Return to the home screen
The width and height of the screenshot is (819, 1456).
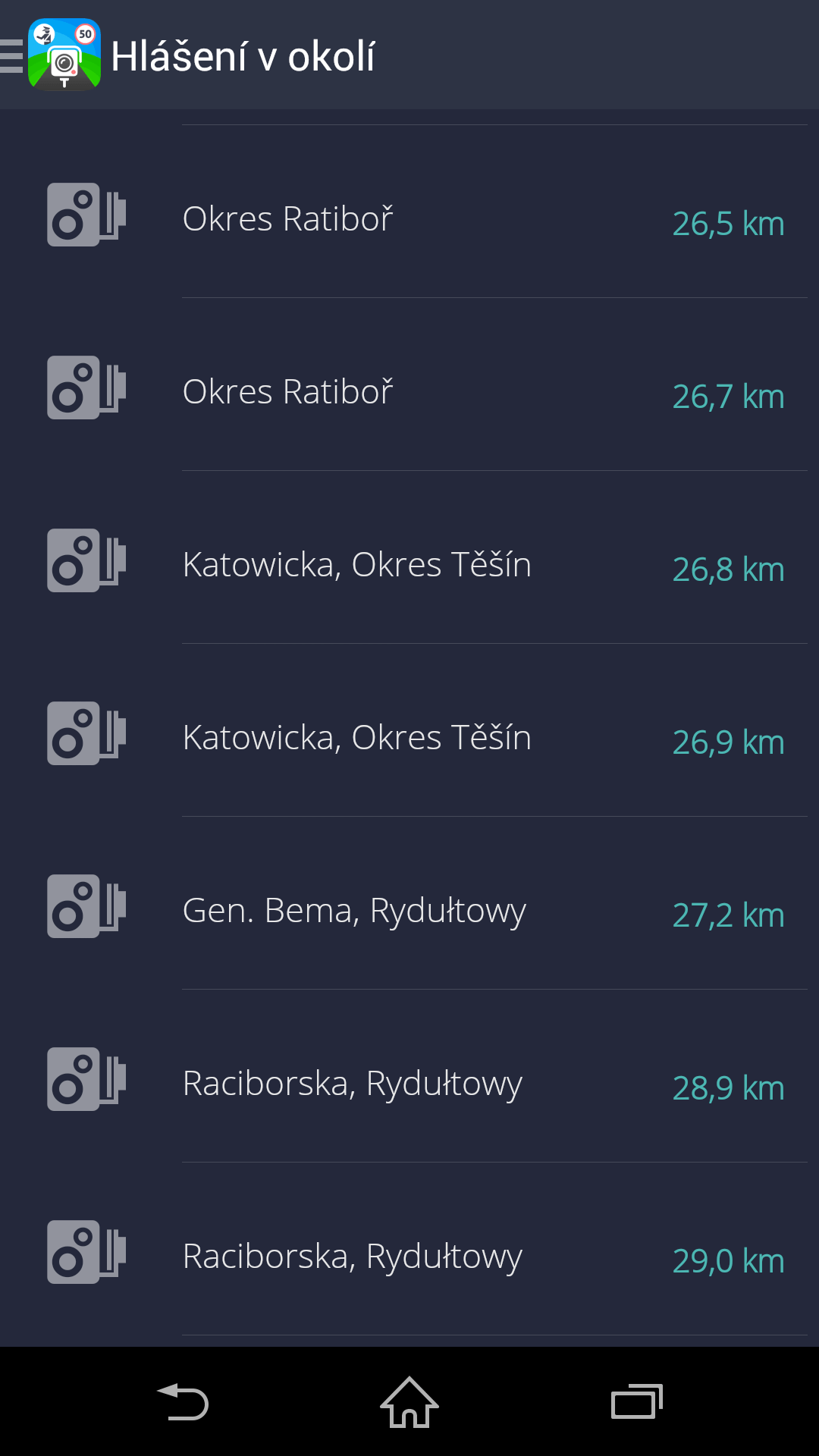click(x=409, y=1401)
